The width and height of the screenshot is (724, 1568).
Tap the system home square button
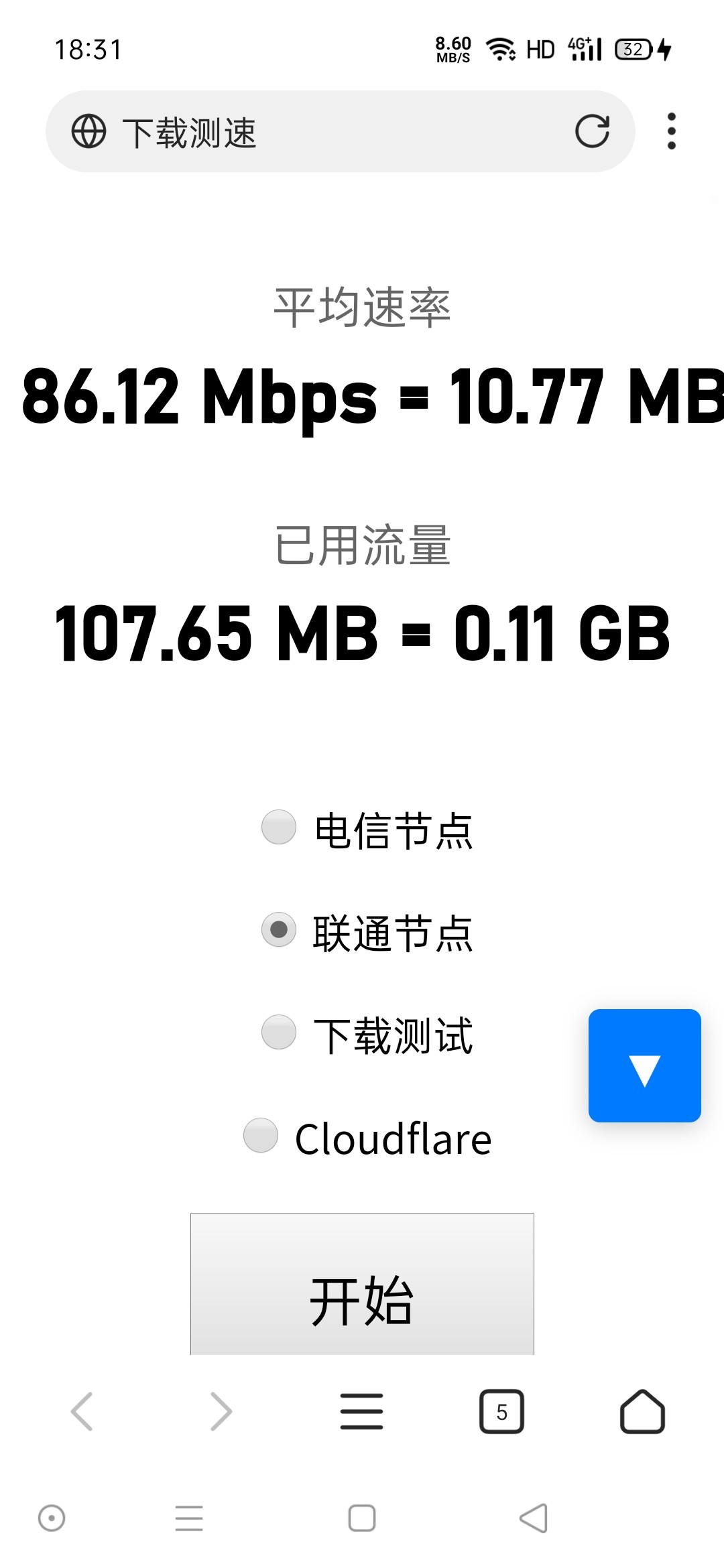coord(362,1518)
